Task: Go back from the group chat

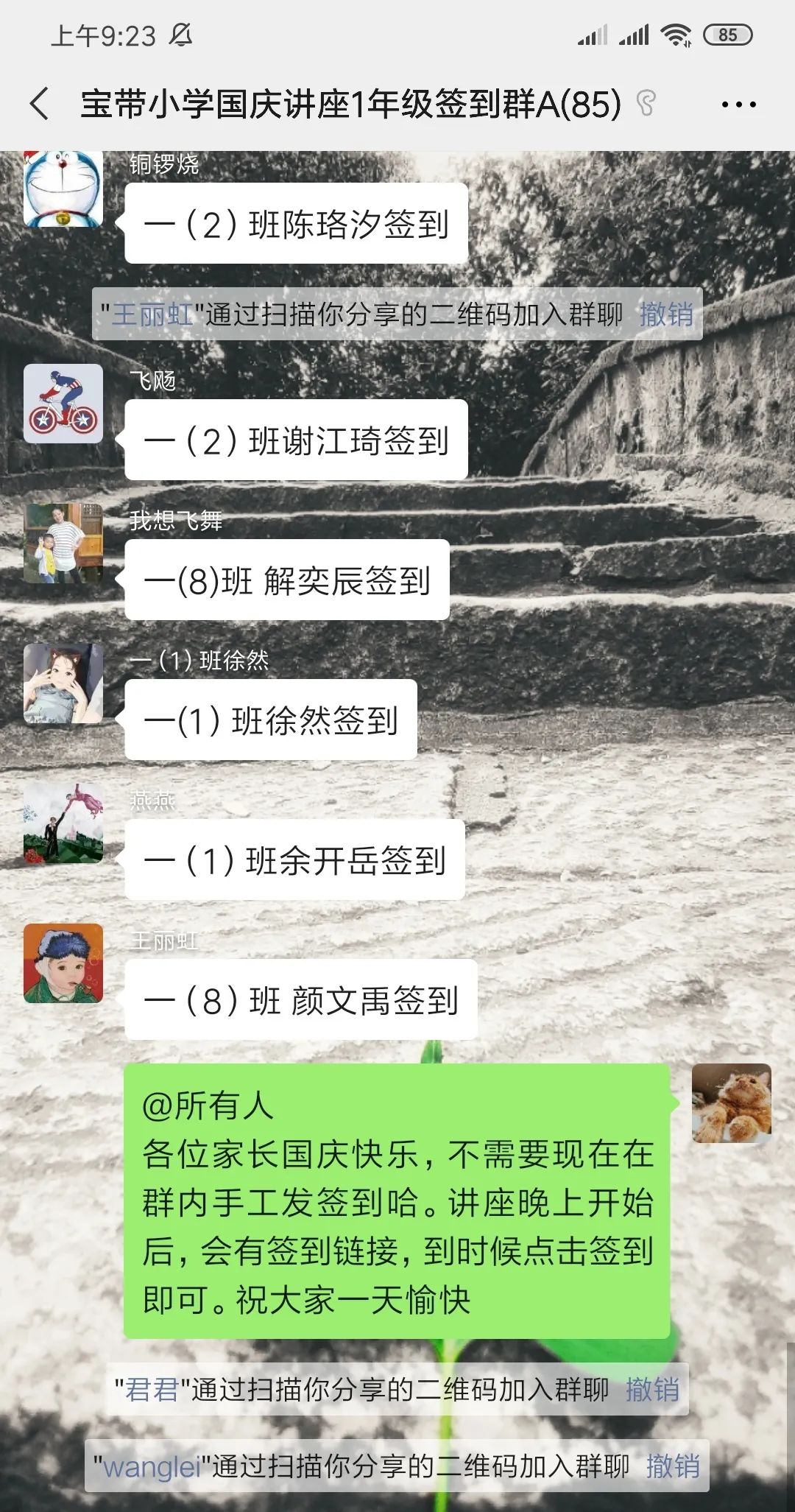Action: [40, 103]
